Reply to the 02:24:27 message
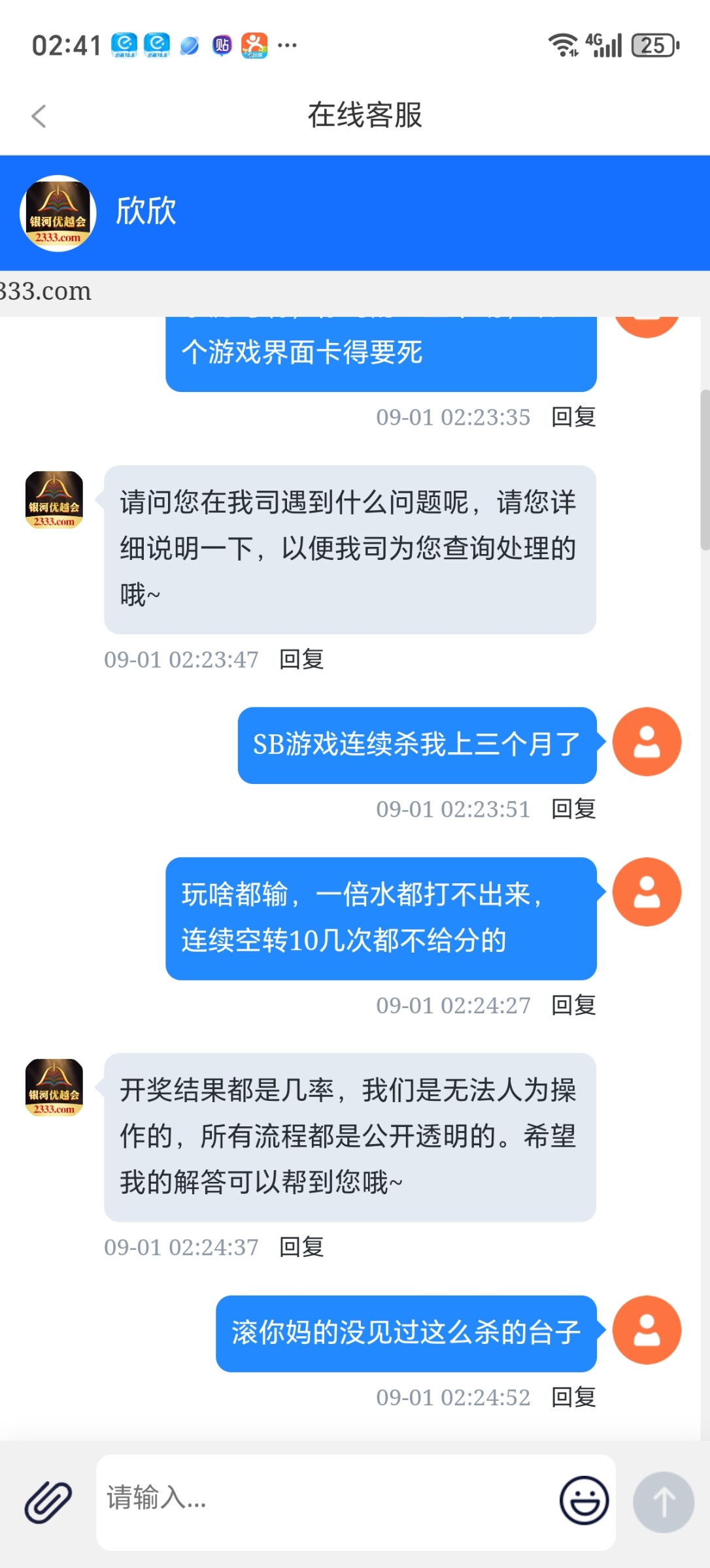Image resolution: width=710 pixels, height=1568 pixels. (573, 1005)
